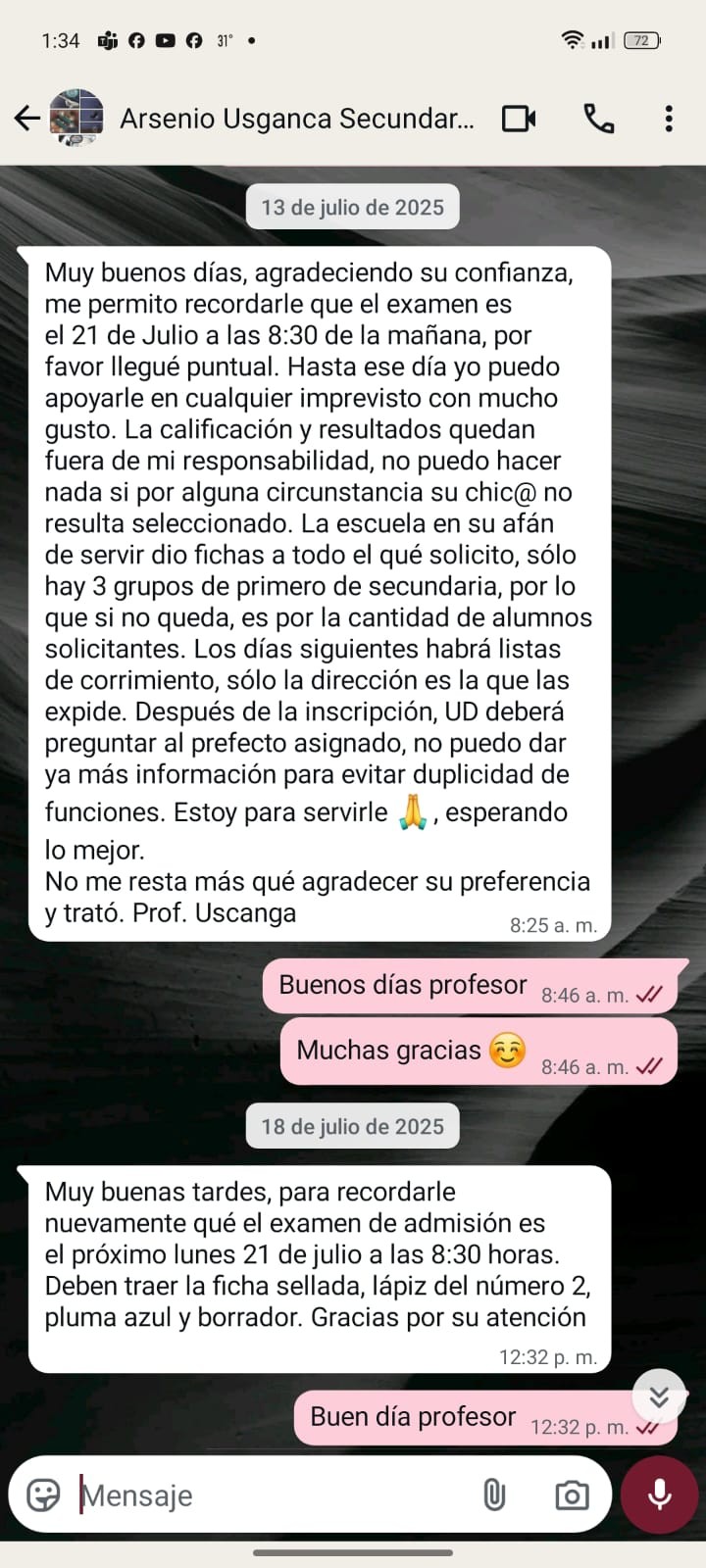Open the contact's profile picture
706x1568 pixels.
[x=76, y=119]
